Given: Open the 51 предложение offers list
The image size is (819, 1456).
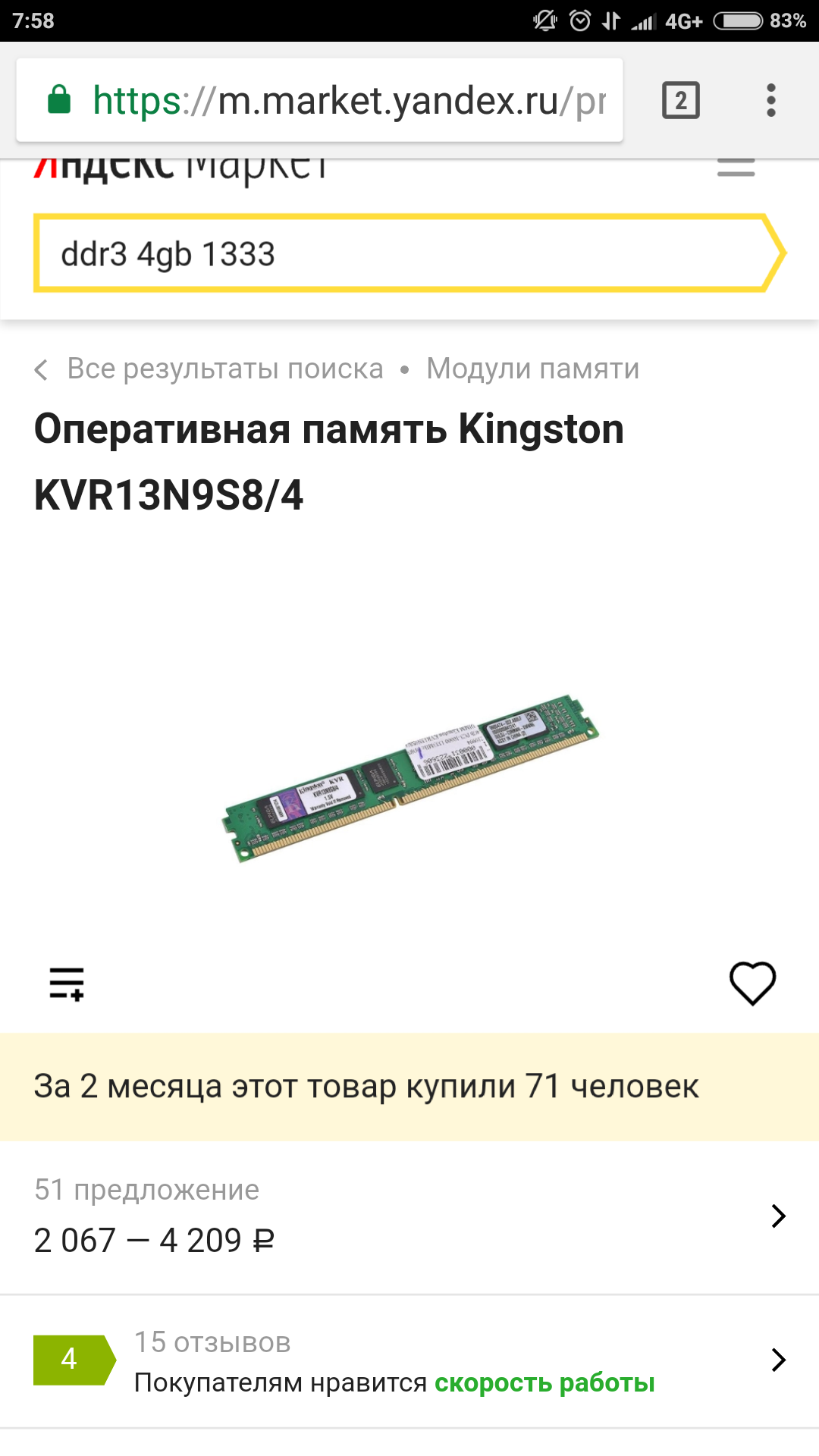Looking at the screenshot, I should point(409,1216).
